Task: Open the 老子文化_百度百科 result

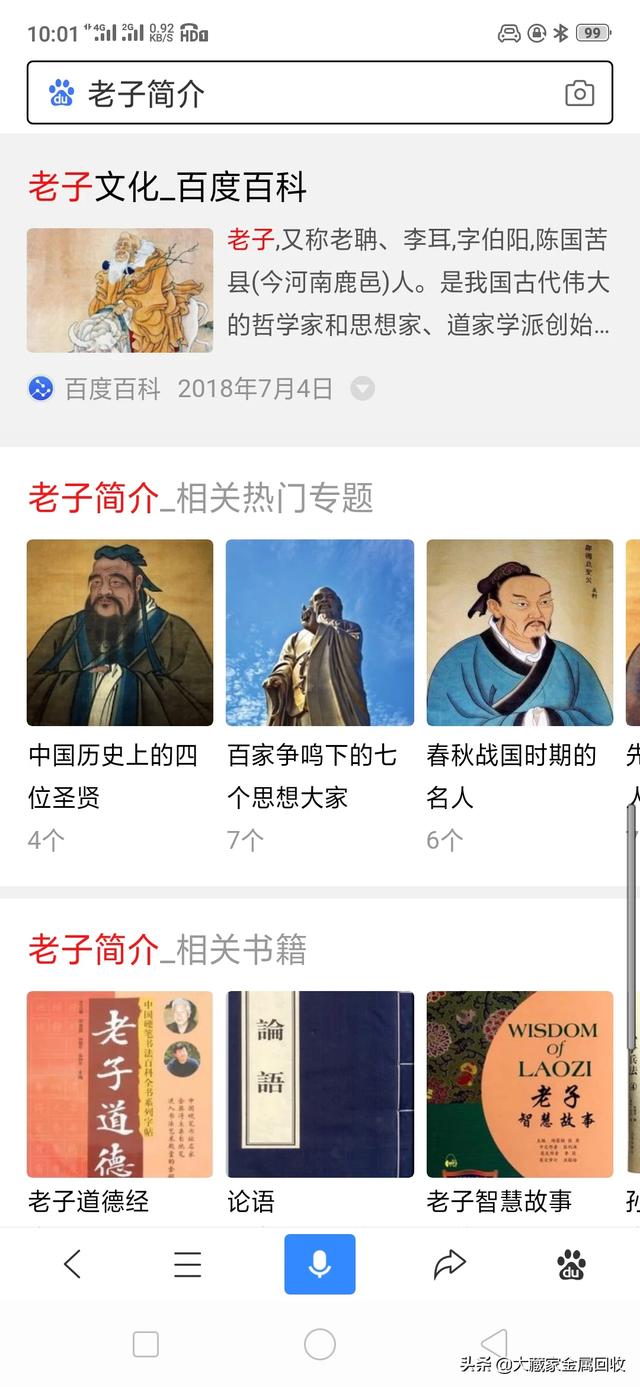Action: click(167, 187)
